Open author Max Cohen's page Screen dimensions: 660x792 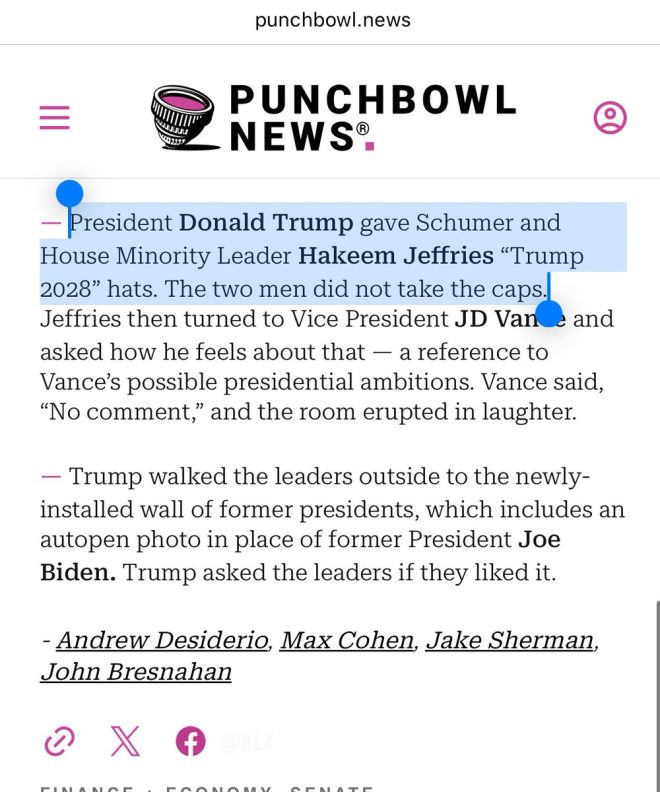347,640
